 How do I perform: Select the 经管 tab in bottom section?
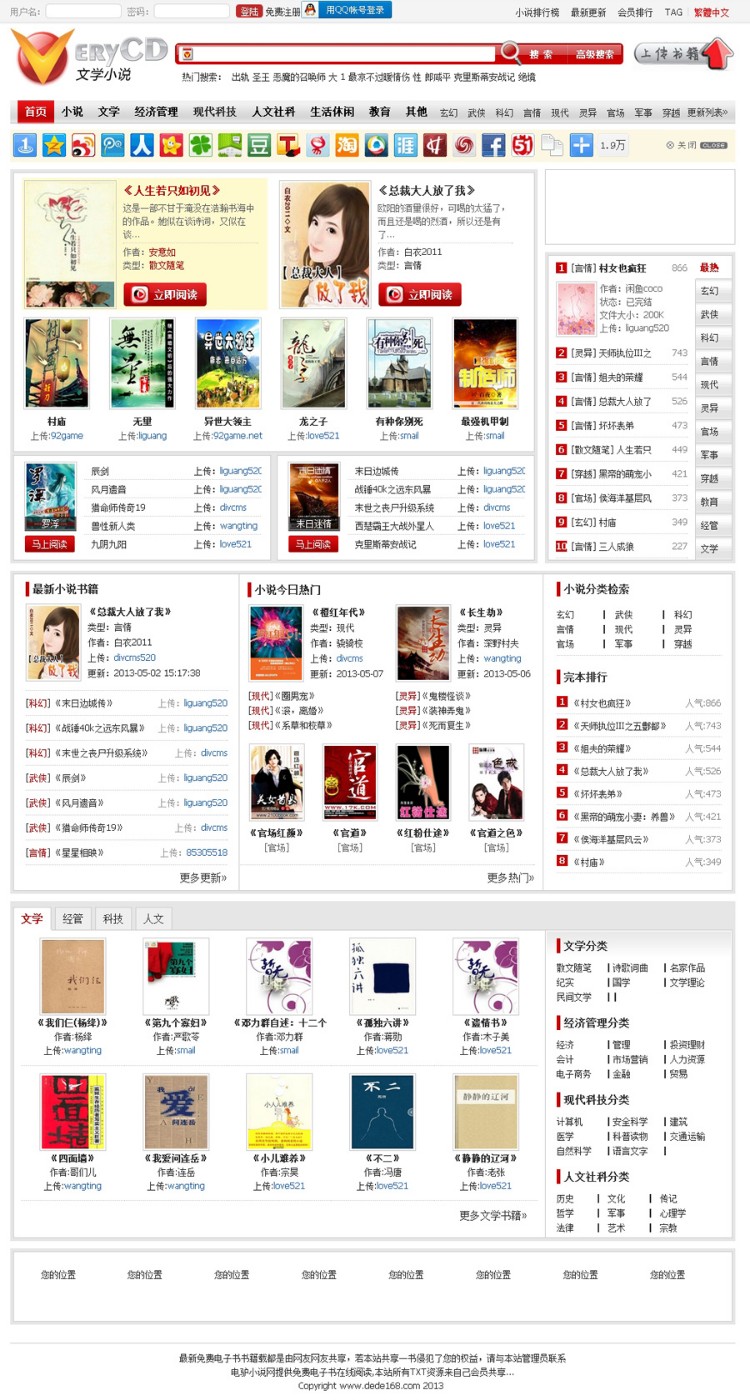[73, 918]
